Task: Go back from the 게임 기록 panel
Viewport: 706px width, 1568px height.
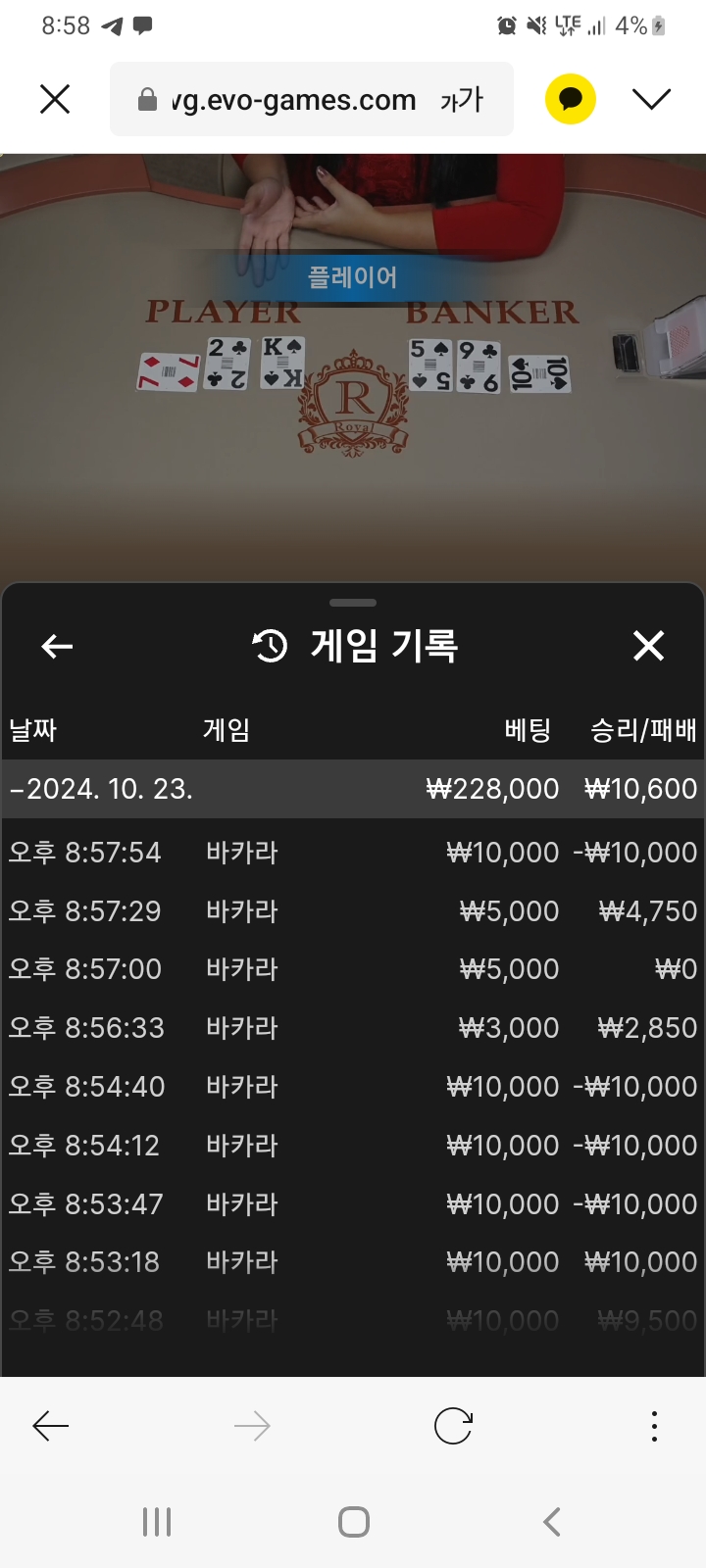Action: [x=57, y=646]
